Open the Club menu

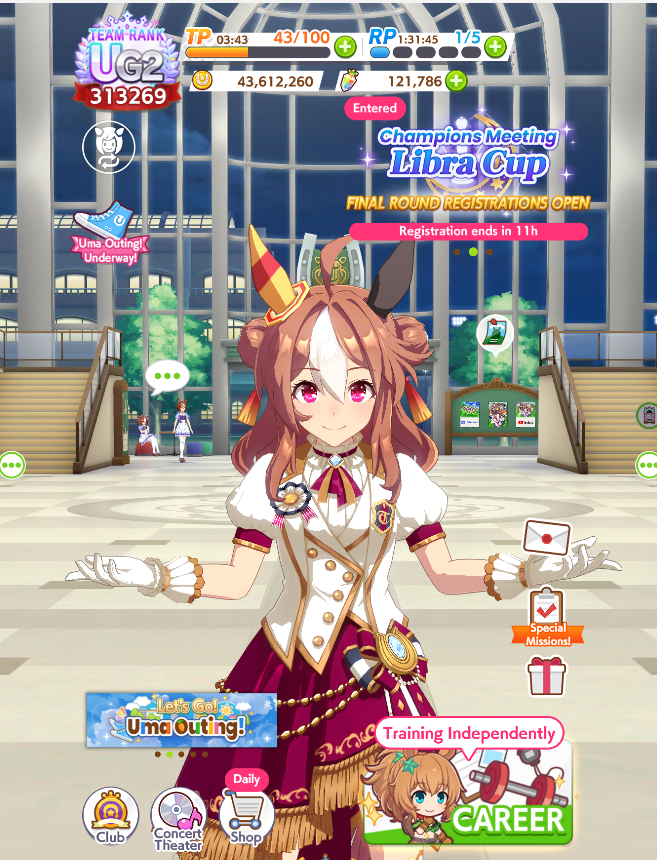coord(111,817)
